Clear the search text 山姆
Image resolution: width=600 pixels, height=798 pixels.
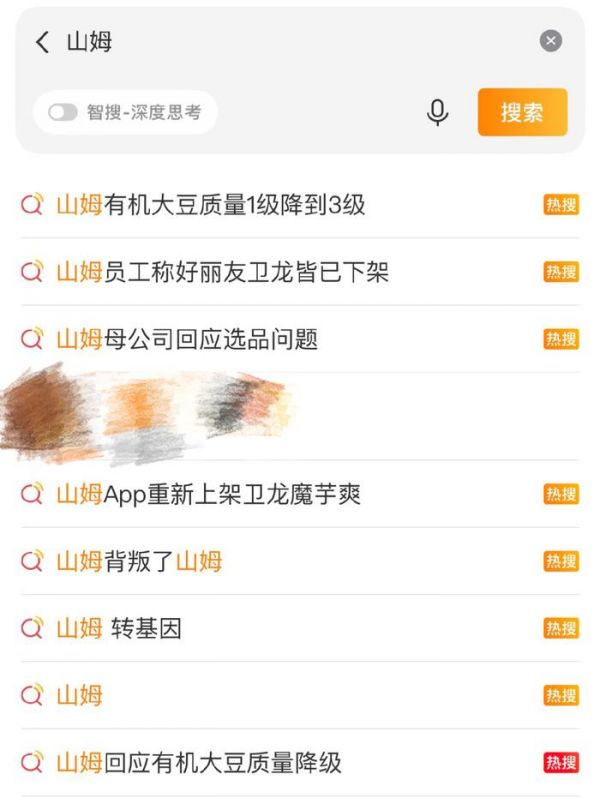(550, 41)
